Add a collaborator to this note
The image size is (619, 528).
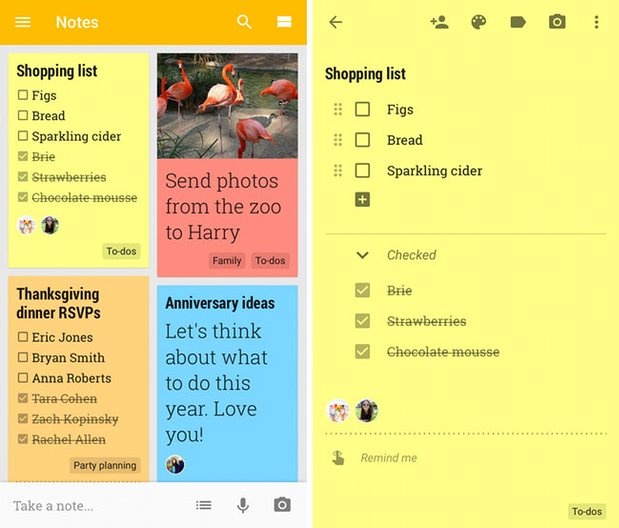tap(438, 22)
